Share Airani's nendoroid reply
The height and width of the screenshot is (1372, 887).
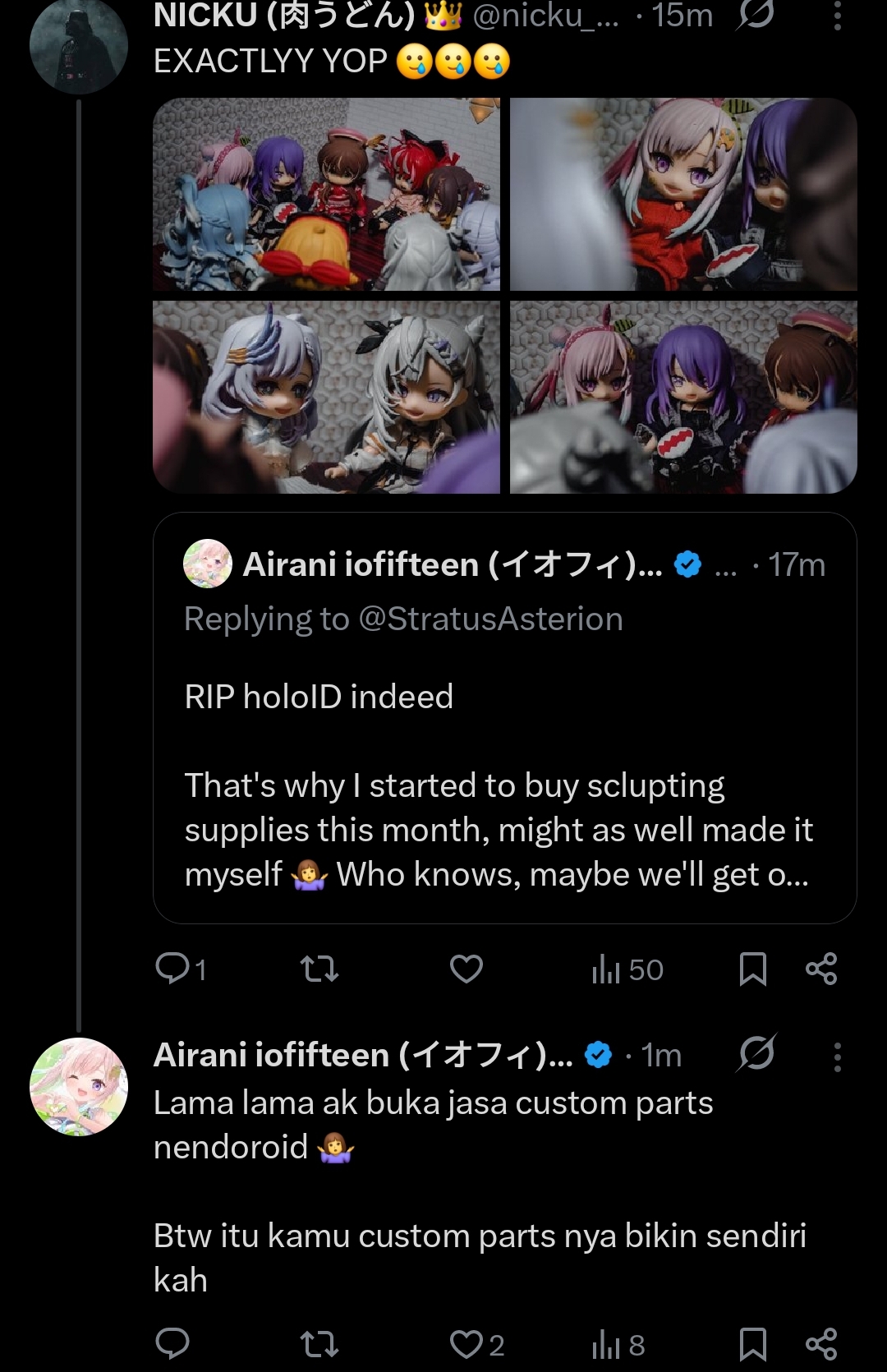pyautogui.click(x=821, y=1344)
